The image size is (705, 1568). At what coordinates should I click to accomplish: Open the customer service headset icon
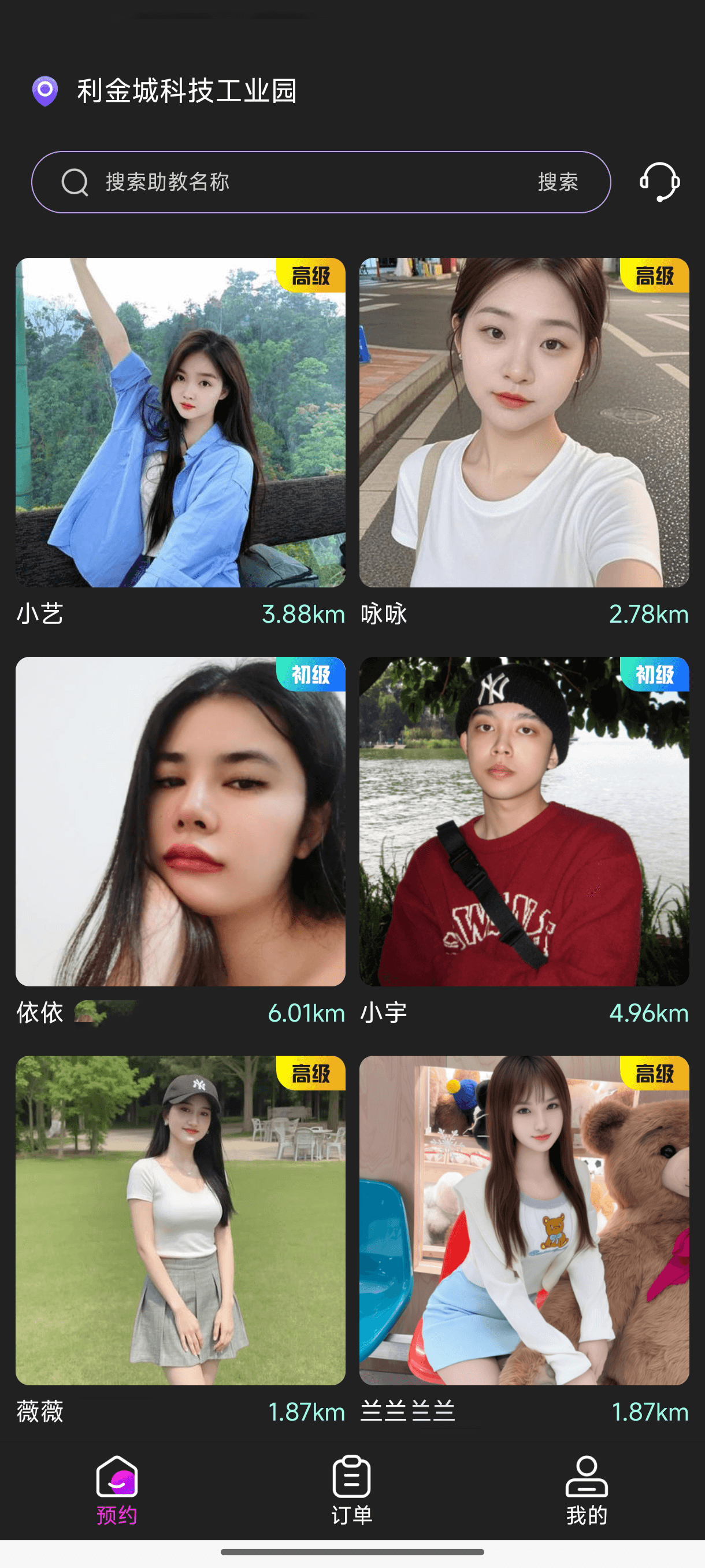click(x=659, y=182)
